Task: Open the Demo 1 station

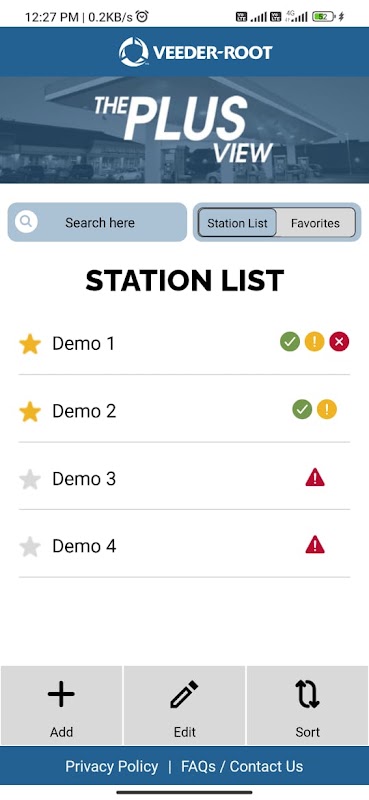Action: [184, 343]
